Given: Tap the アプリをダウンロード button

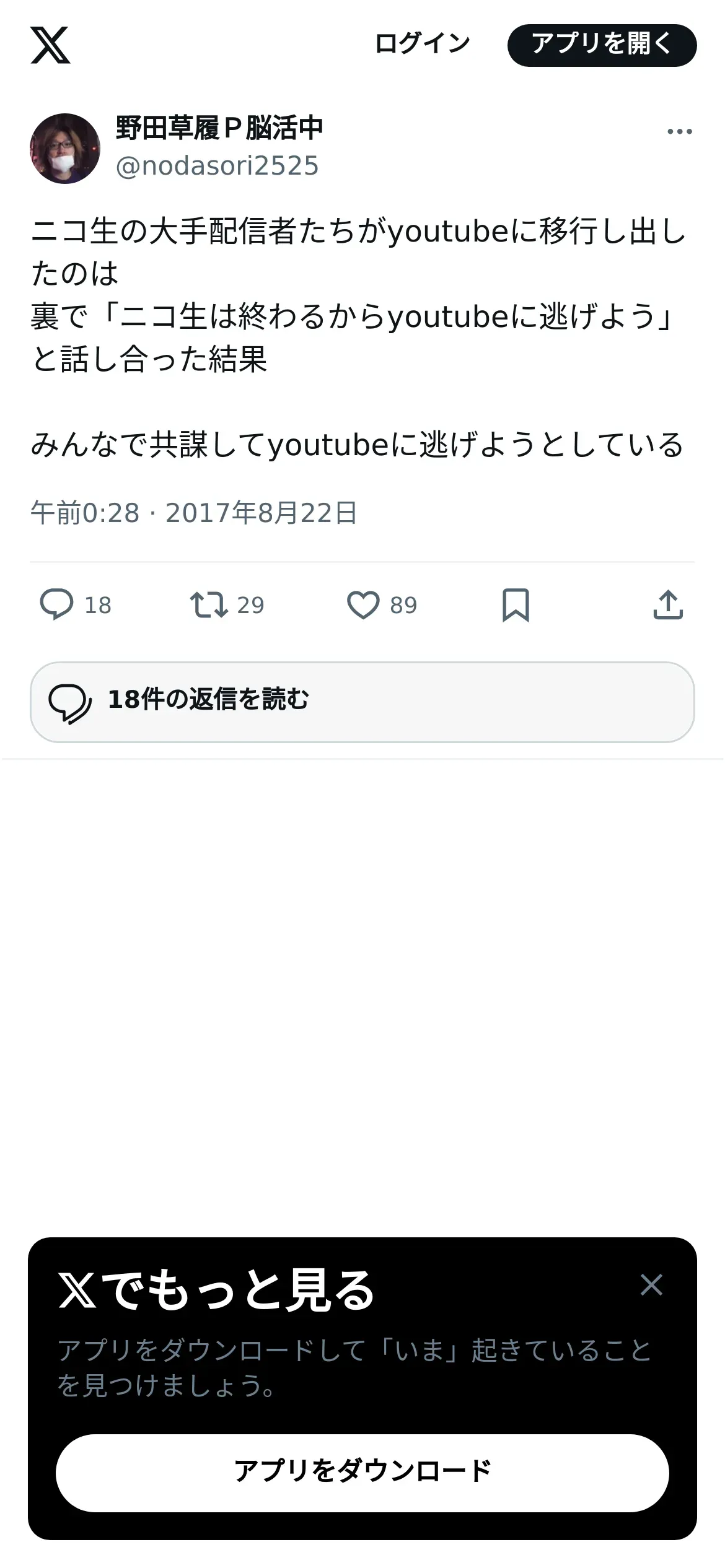Looking at the screenshot, I should point(362,1473).
